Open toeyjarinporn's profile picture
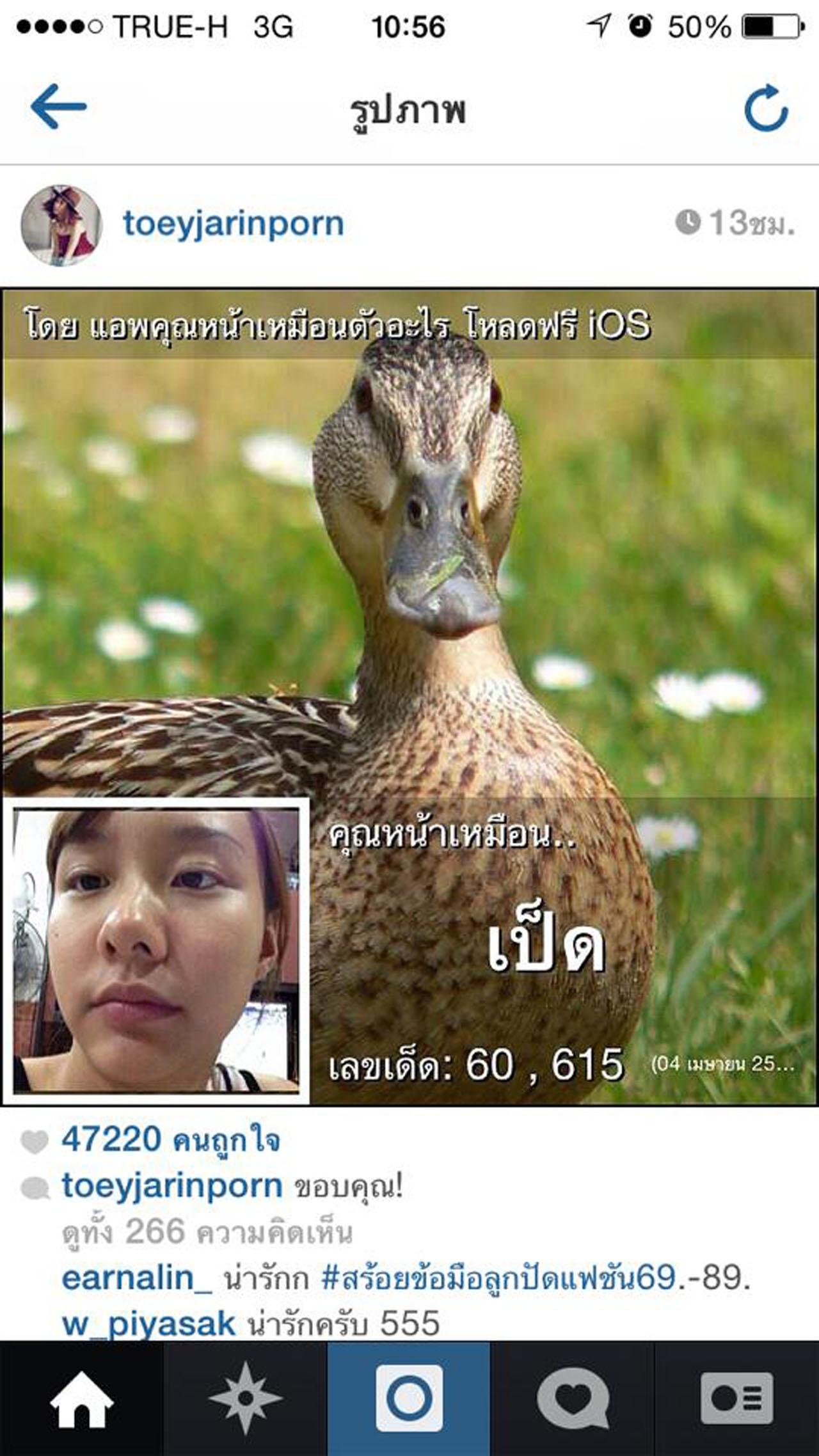The height and width of the screenshot is (1456, 819). pyautogui.click(x=61, y=225)
